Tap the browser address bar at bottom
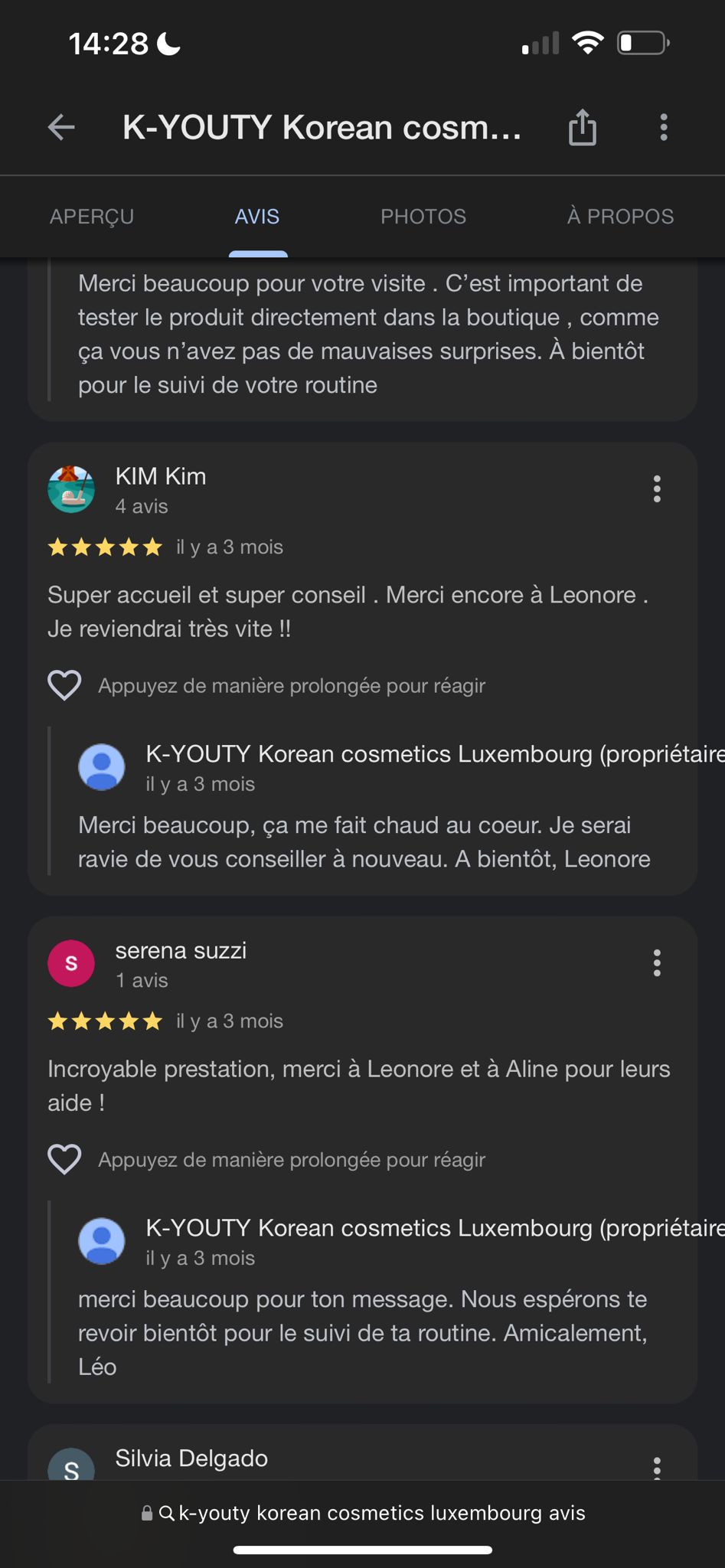Image resolution: width=725 pixels, height=1568 pixels. coord(363,1513)
